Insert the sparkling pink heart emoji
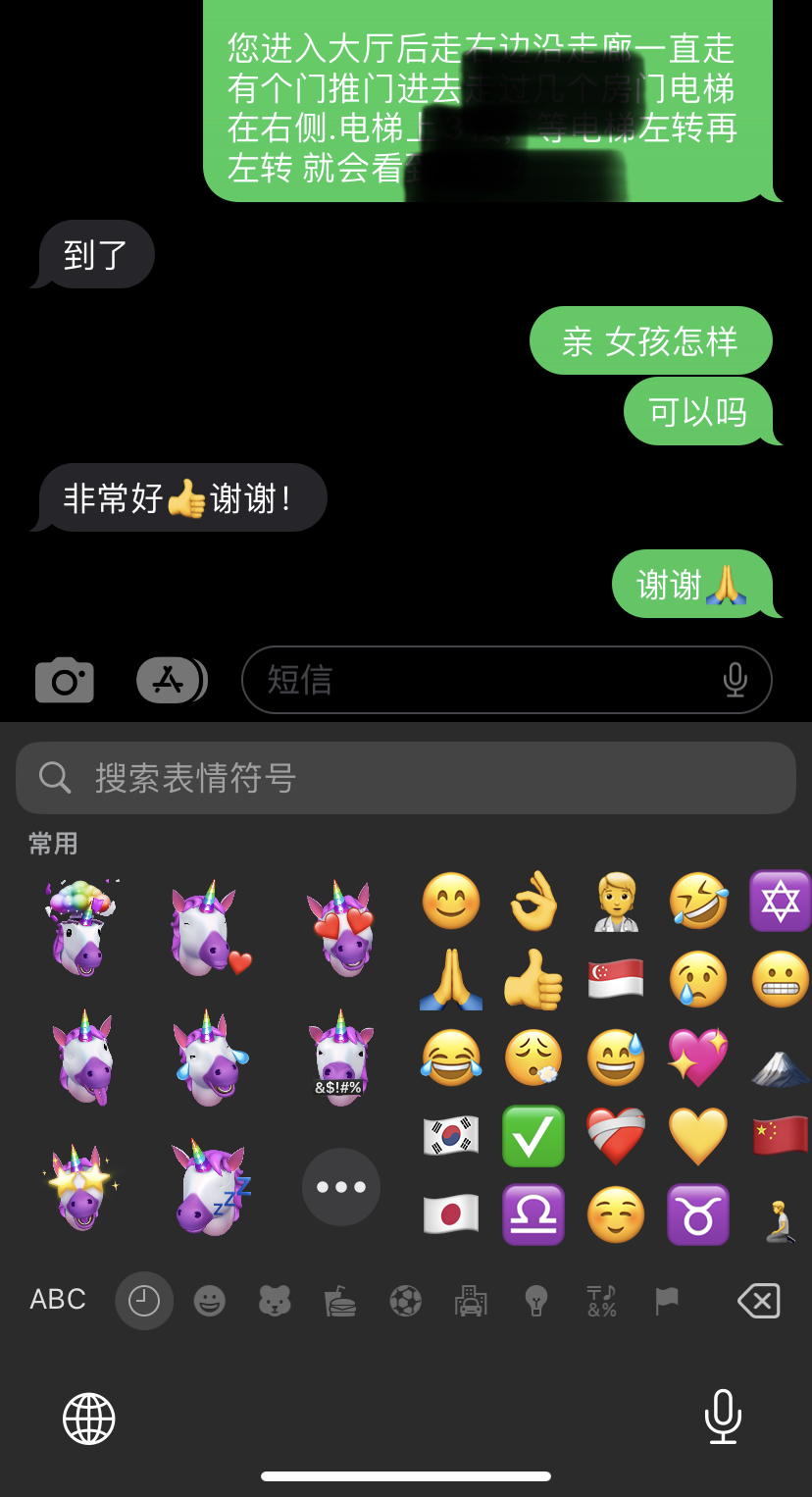The image size is (812, 1497). [698, 1058]
